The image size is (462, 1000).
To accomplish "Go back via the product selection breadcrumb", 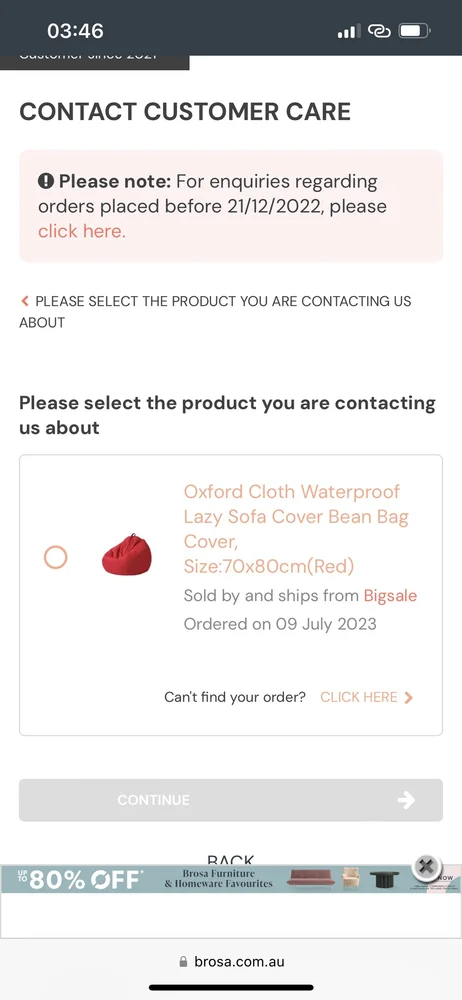I will (215, 312).
